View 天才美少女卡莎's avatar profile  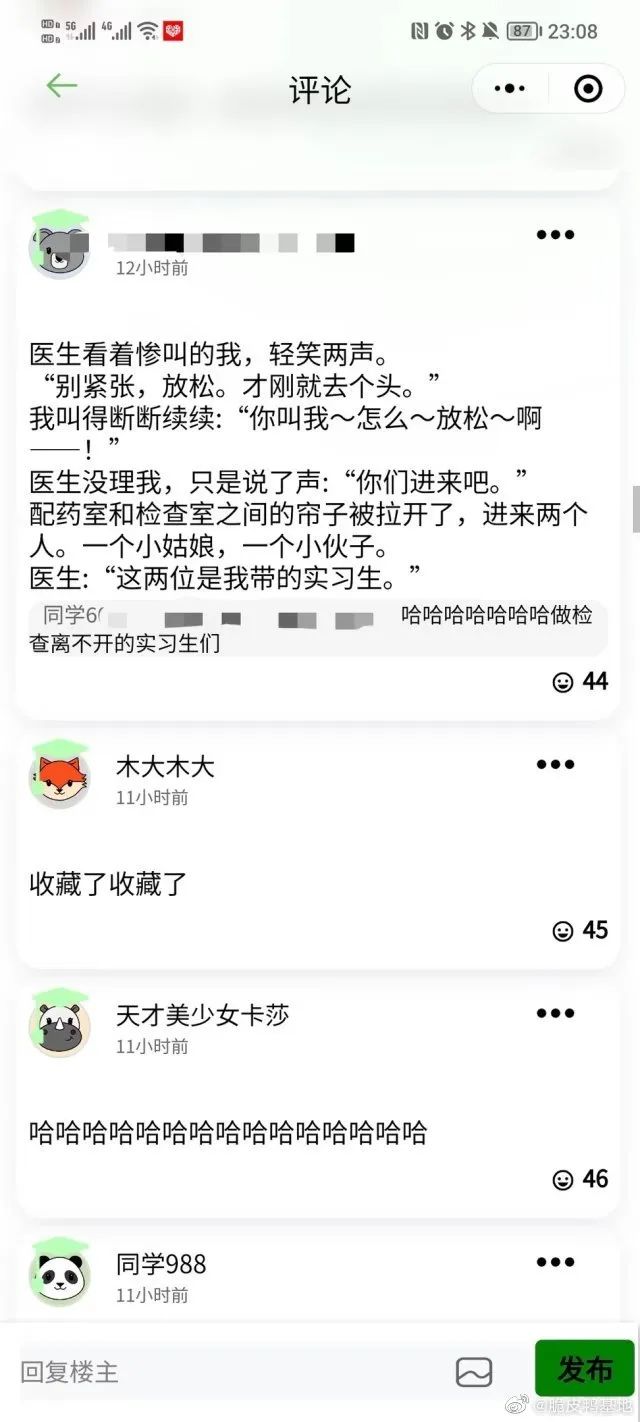59,1024
